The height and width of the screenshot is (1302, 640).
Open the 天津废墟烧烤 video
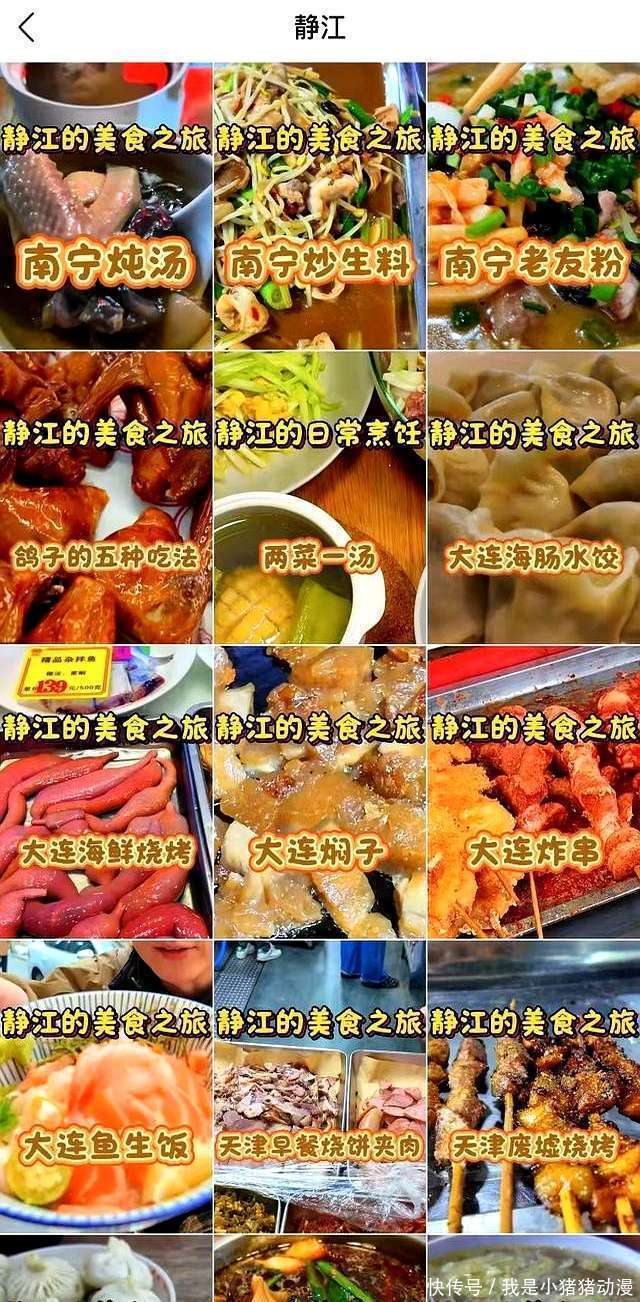point(534,1085)
